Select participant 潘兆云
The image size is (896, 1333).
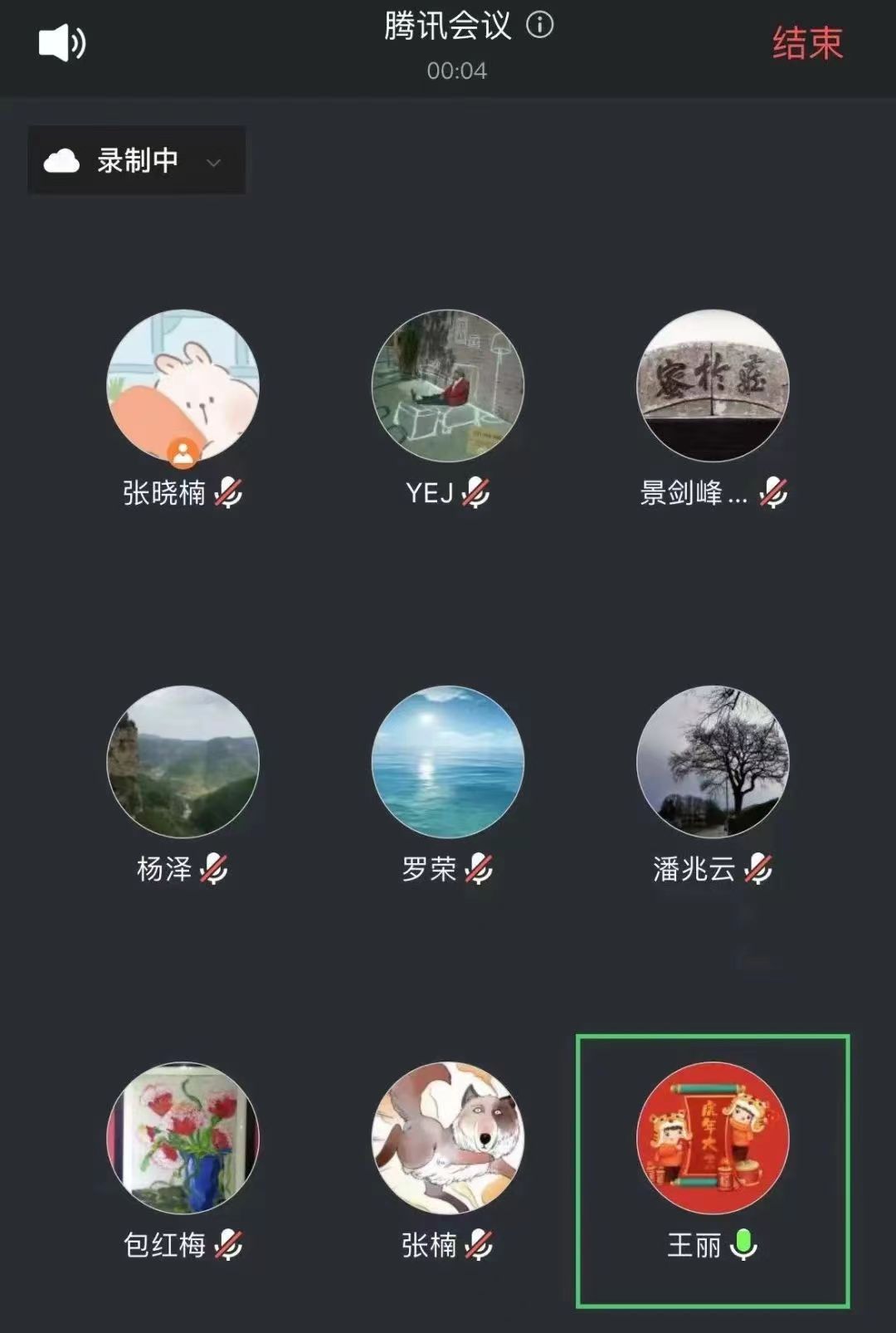click(x=713, y=762)
